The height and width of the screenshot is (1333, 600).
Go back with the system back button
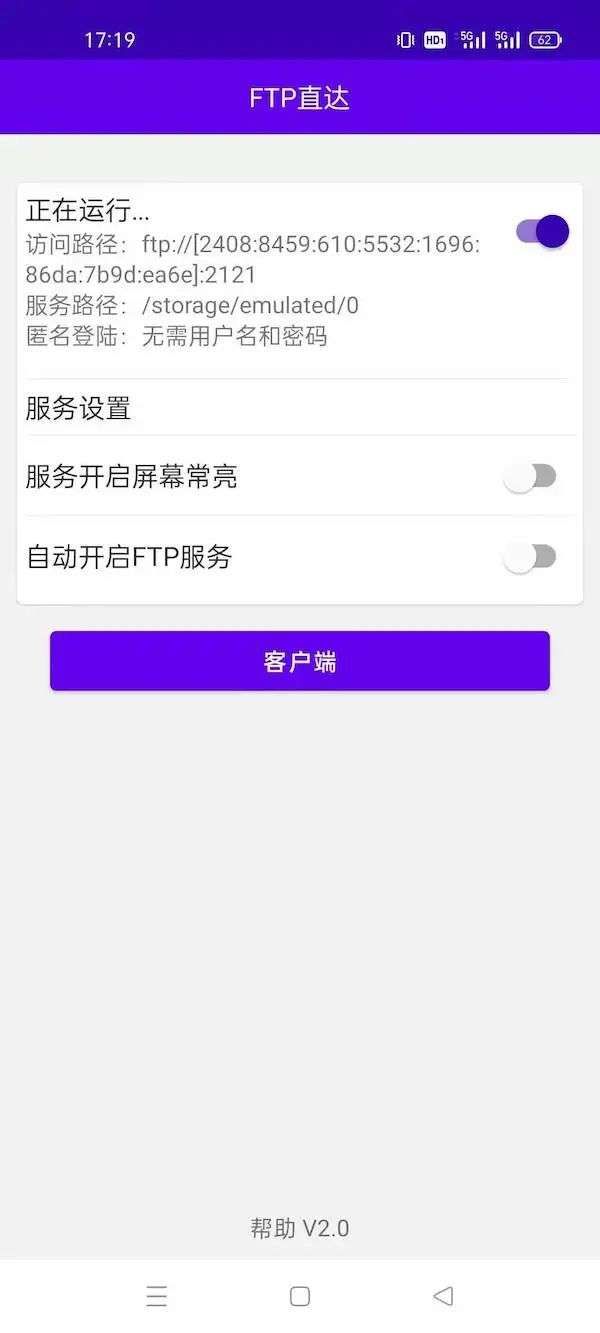click(x=443, y=1296)
